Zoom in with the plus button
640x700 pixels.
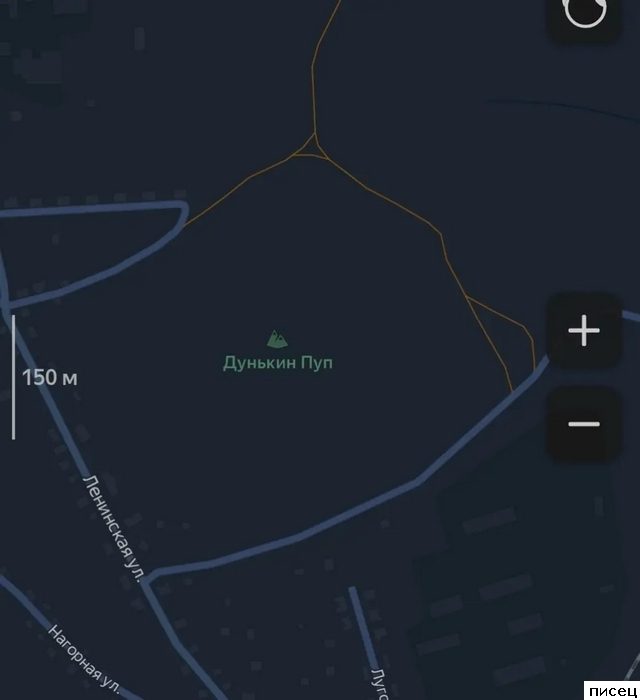(583, 331)
